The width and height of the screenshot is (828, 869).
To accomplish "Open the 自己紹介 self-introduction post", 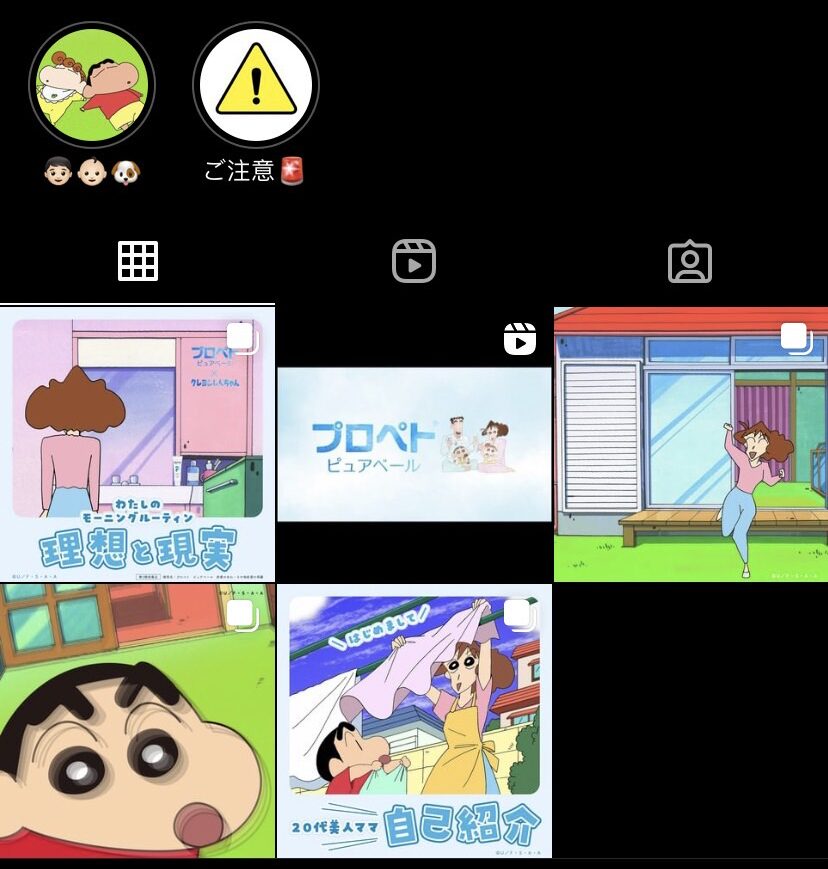I will pyautogui.click(x=414, y=721).
